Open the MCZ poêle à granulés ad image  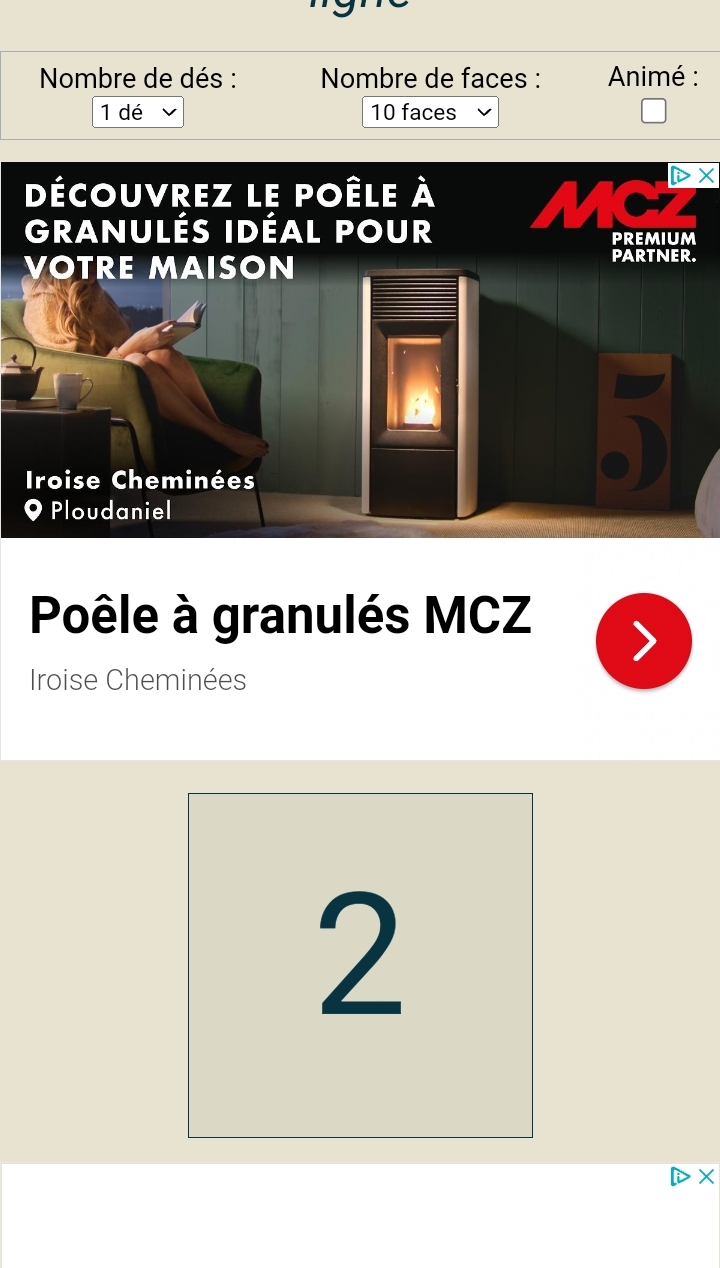click(360, 350)
